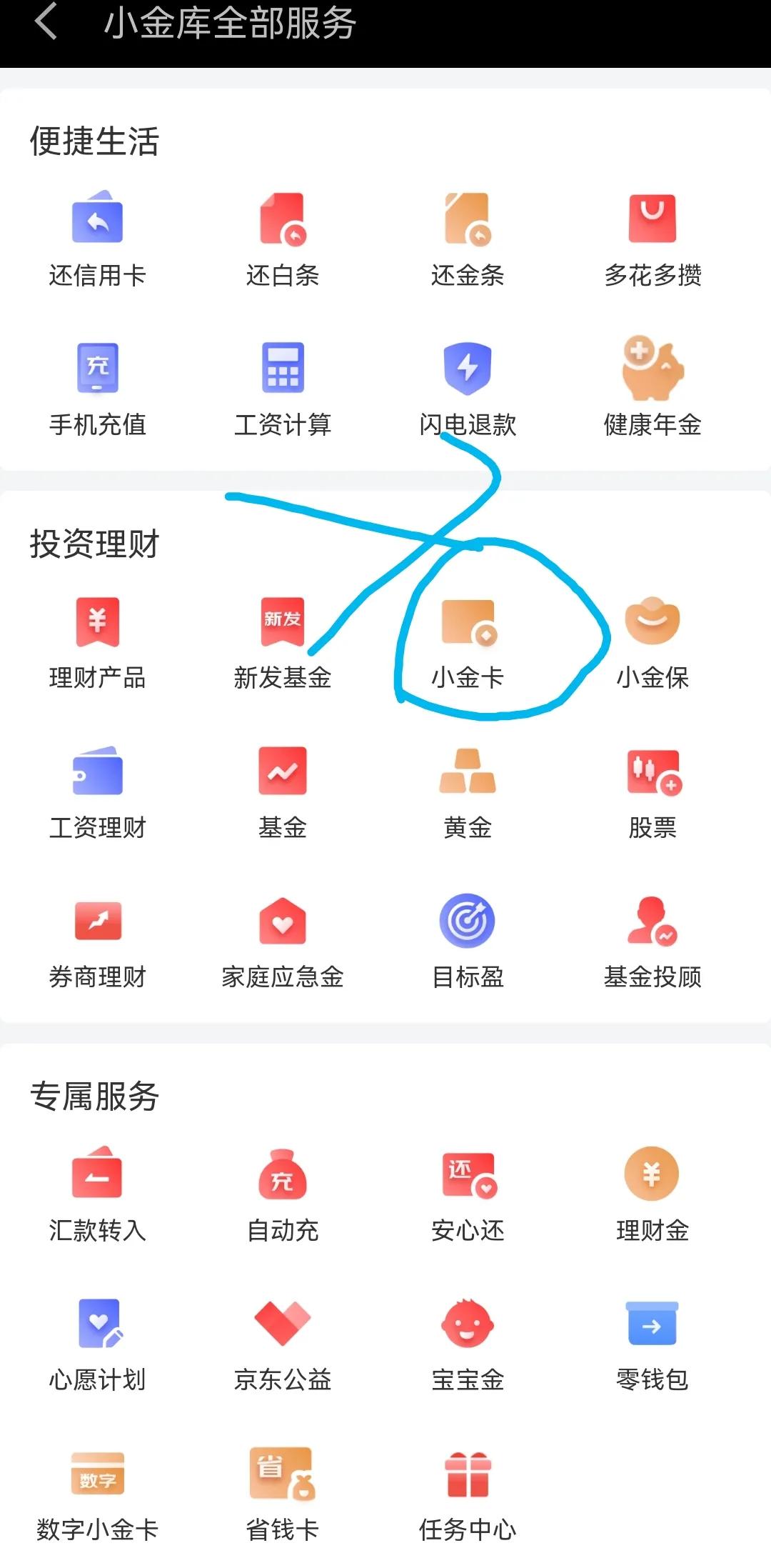Open 股票
Screen dimensions: 771x1568
652,791
